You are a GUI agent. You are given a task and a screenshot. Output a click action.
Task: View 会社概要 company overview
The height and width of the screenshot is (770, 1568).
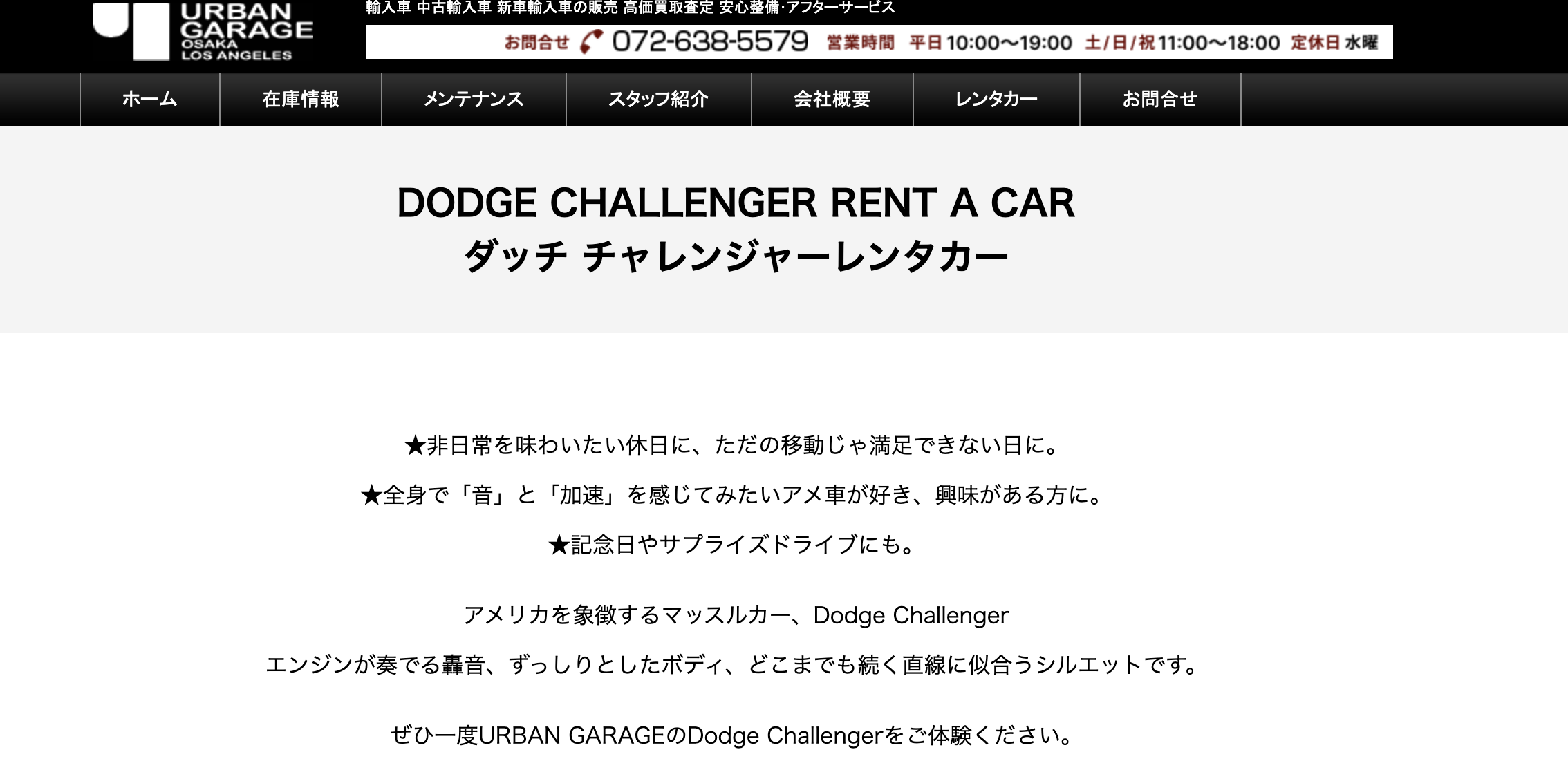tap(832, 100)
